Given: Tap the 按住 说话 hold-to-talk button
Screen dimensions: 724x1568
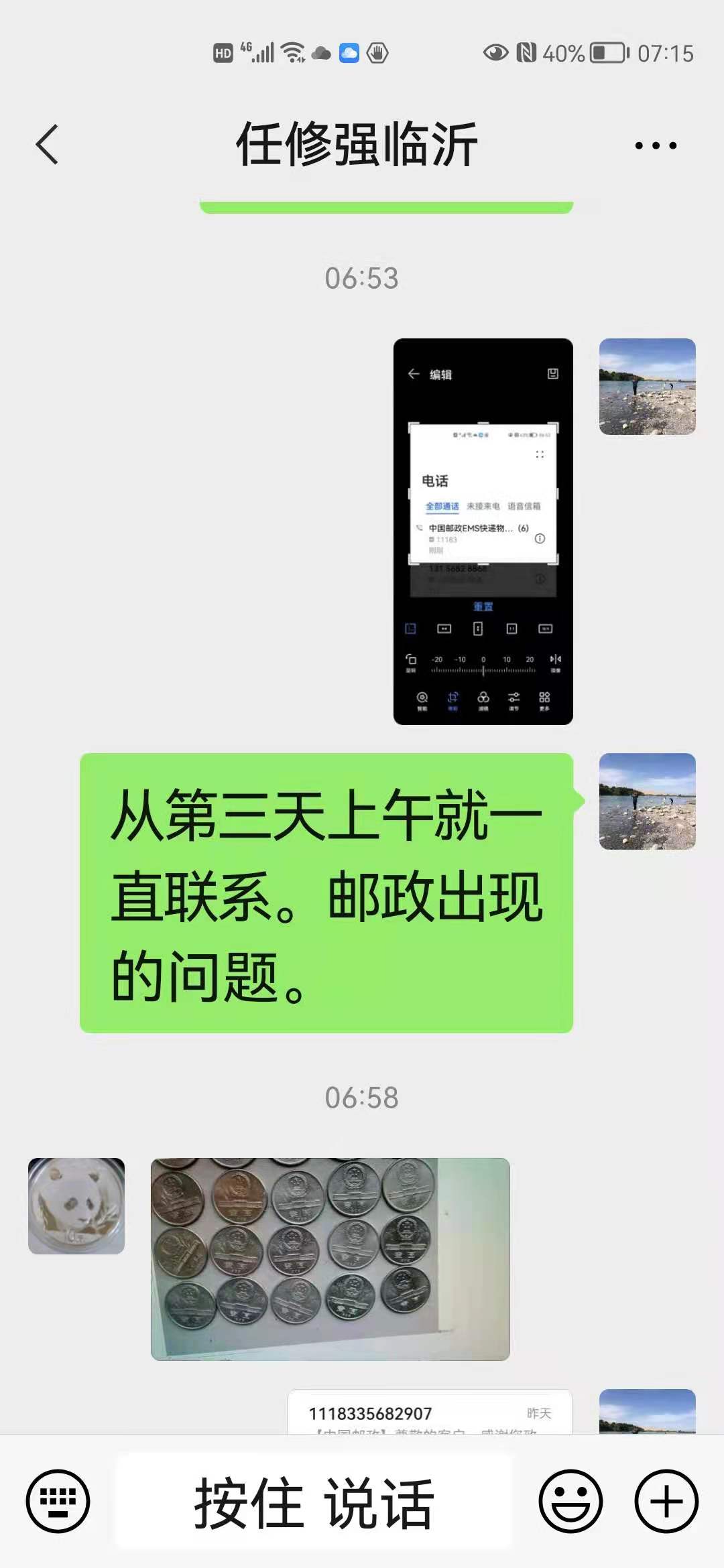Looking at the screenshot, I should (x=314, y=1501).
